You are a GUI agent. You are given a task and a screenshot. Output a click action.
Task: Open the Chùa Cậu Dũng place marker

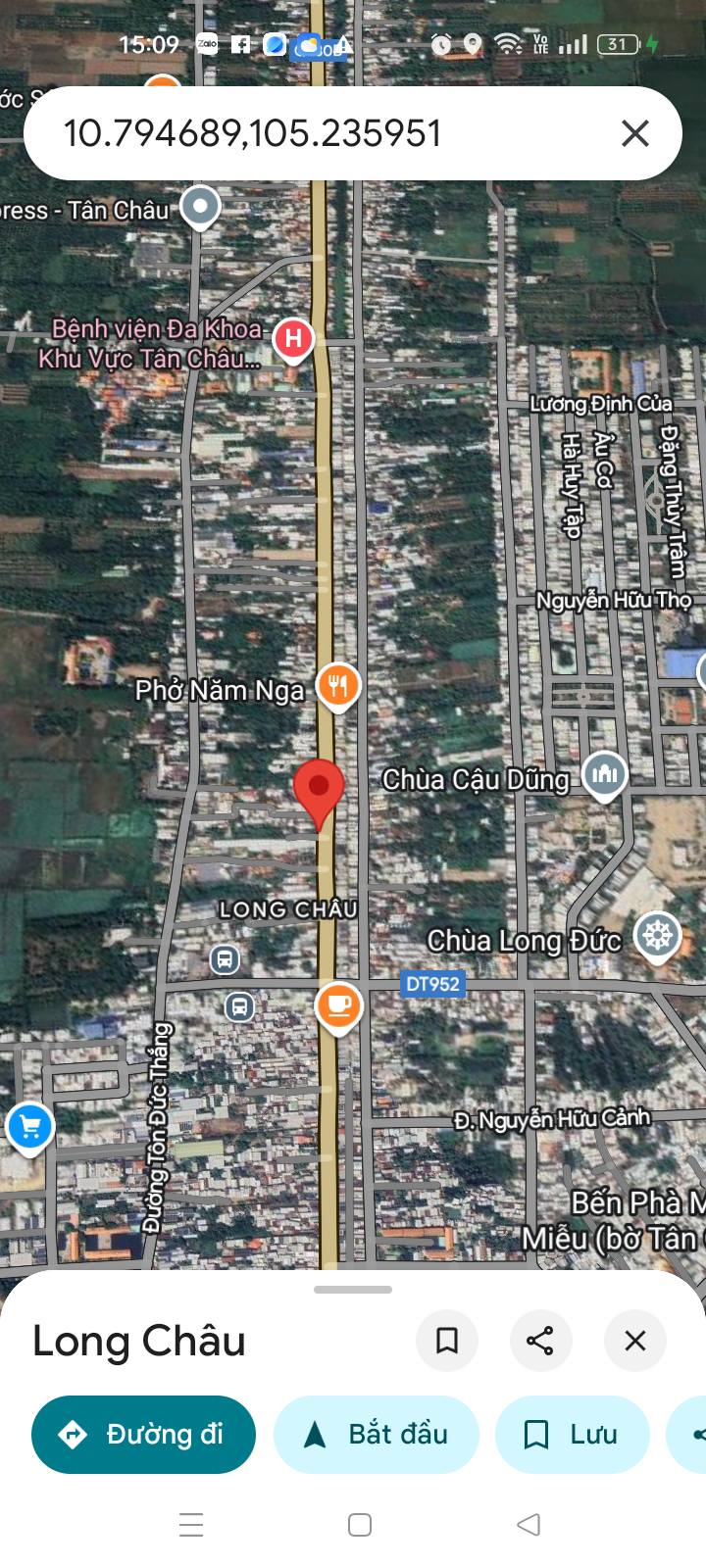[605, 775]
